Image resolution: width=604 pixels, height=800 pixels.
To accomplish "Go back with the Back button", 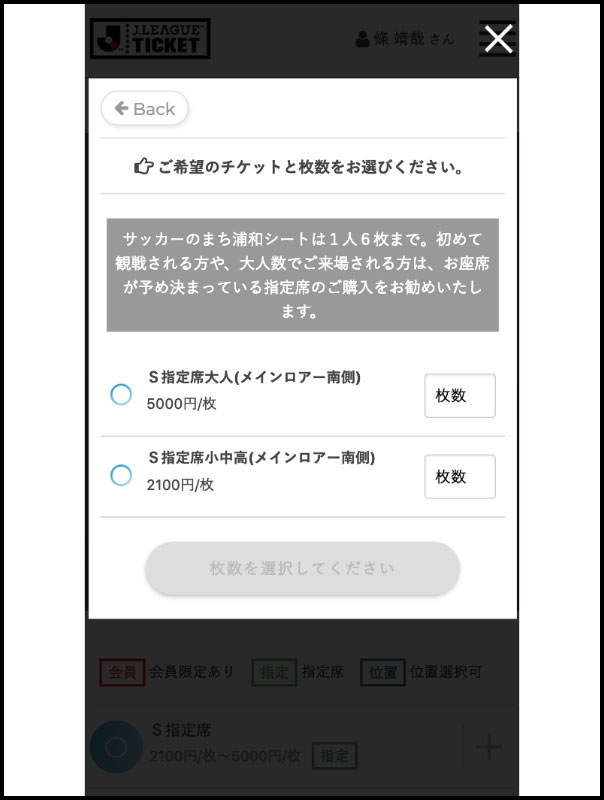I will (145, 109).
